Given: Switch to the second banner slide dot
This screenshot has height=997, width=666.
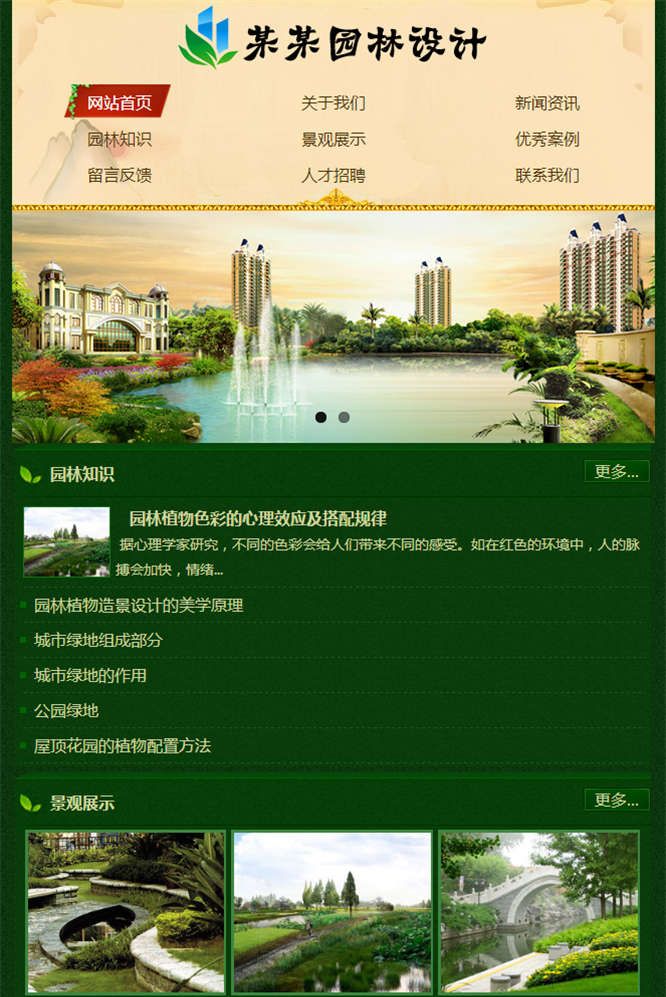Looking at the screenshot, I should [x=344, y=417].
